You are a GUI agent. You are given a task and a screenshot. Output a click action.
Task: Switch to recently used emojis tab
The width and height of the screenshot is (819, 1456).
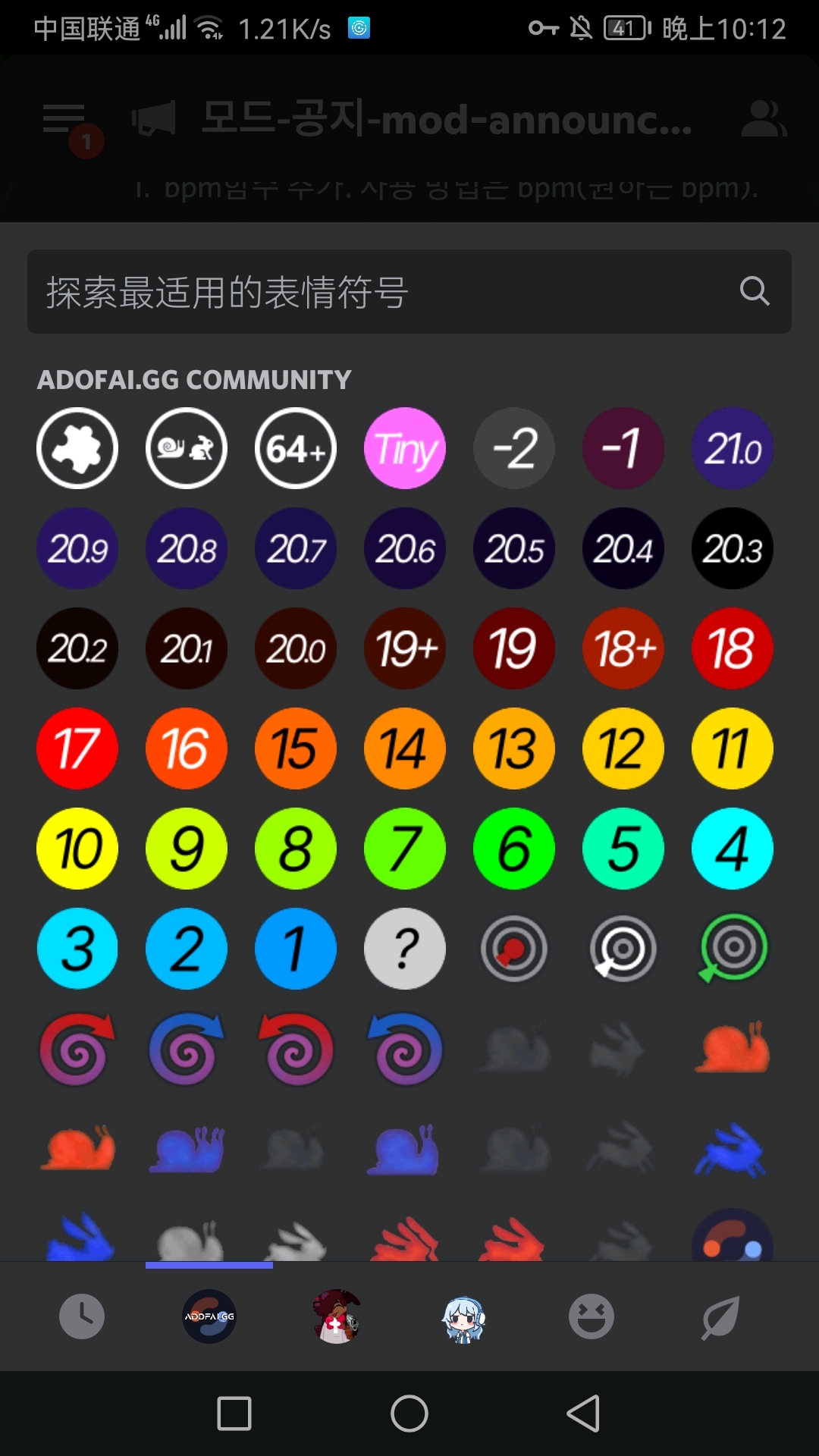pyautogui.click(x=82, y=1316)
